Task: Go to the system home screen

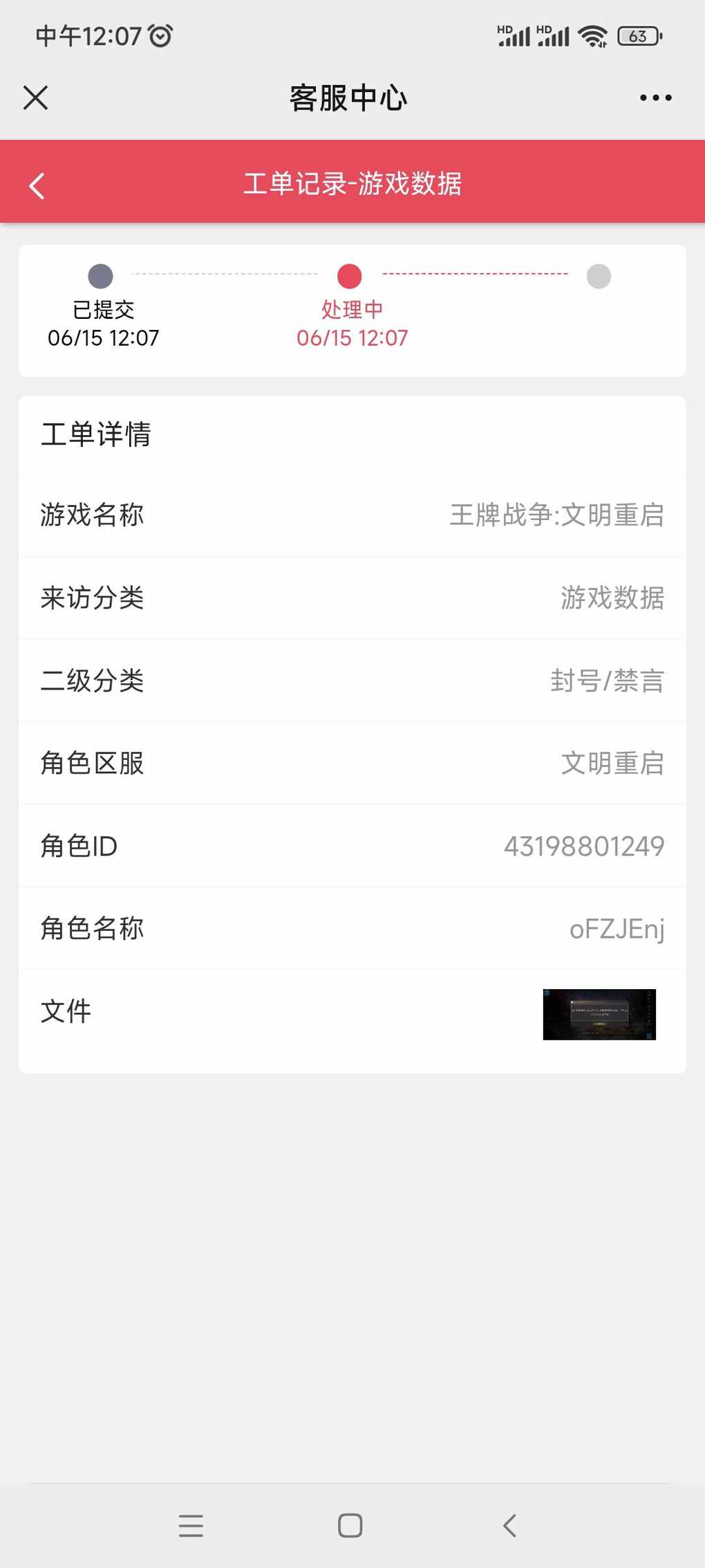Action: click(x=350, y=1525)
